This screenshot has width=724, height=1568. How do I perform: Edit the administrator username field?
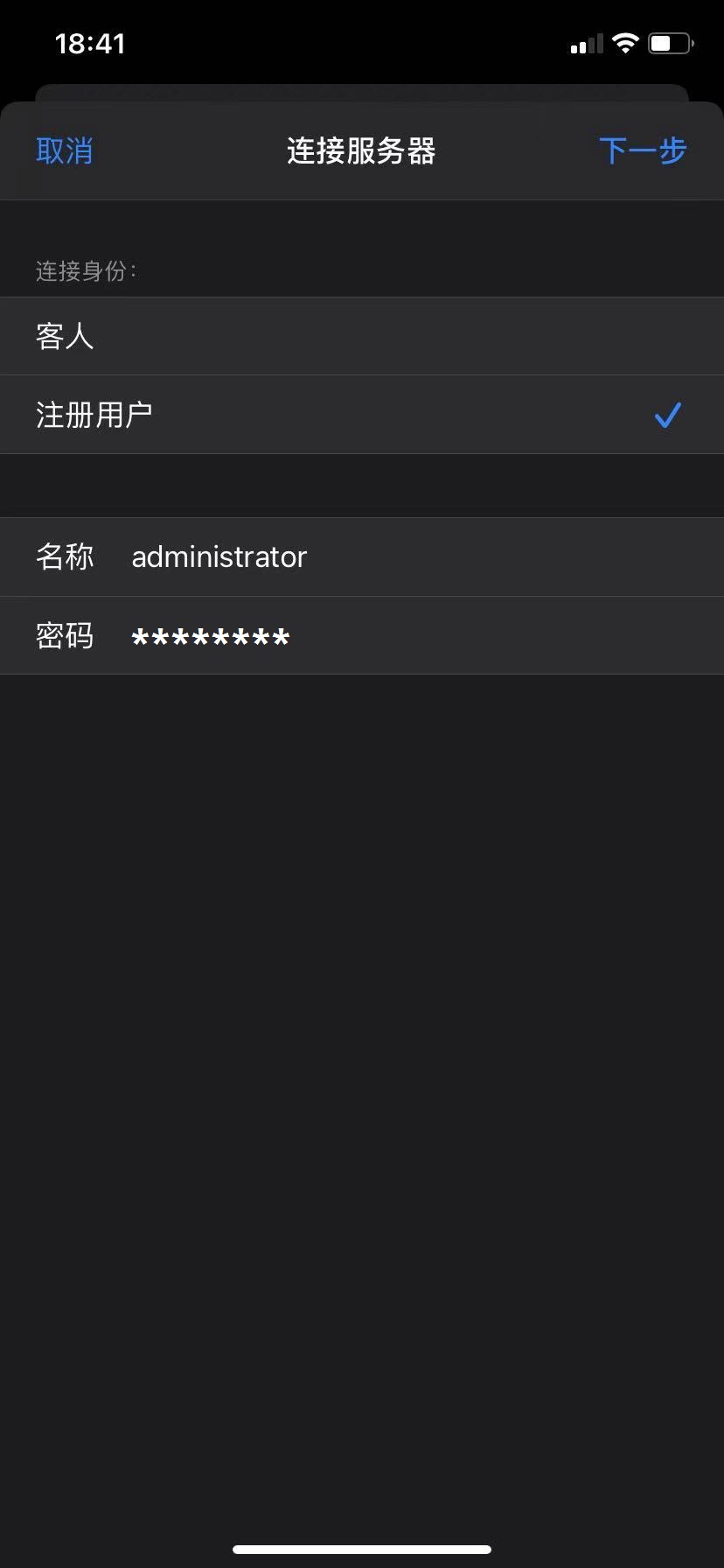coord(219,556)
